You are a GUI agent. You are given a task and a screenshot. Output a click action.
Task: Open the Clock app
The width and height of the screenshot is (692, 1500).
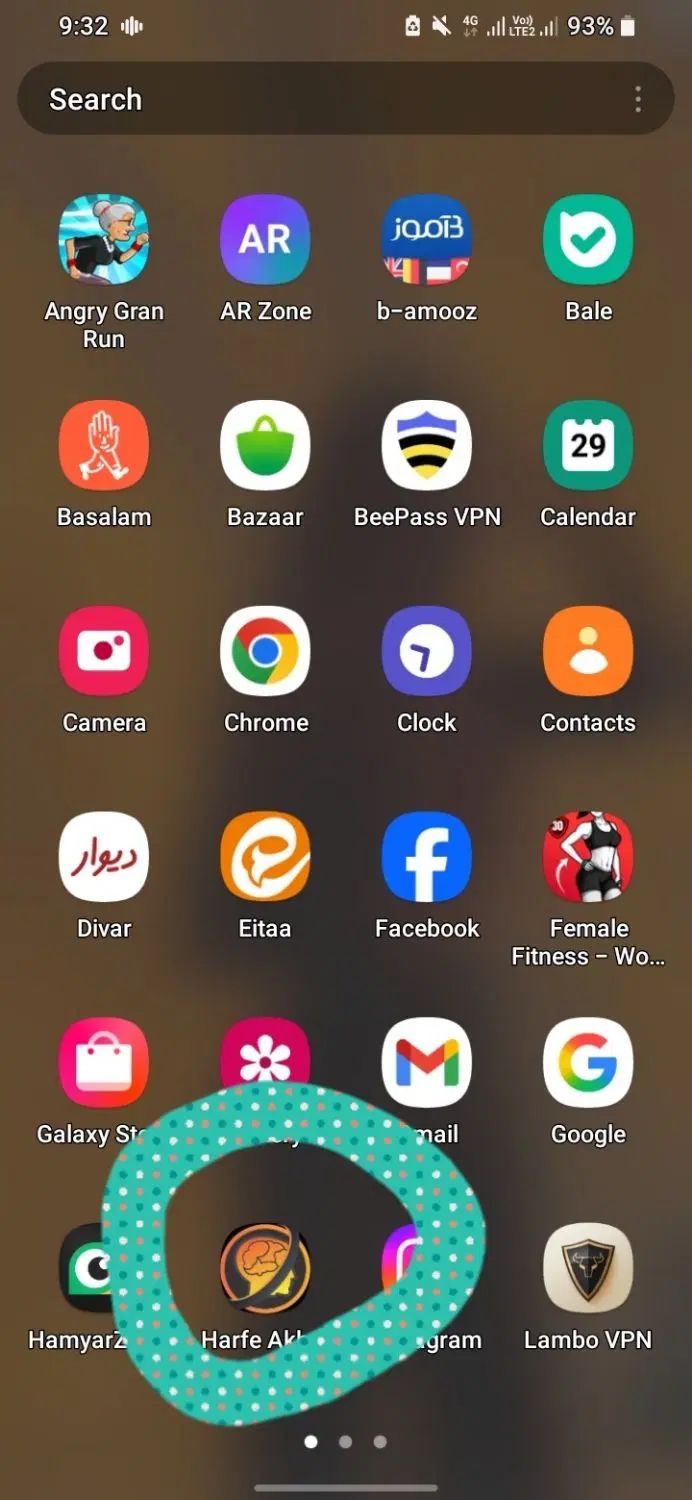tap(427, 652)
